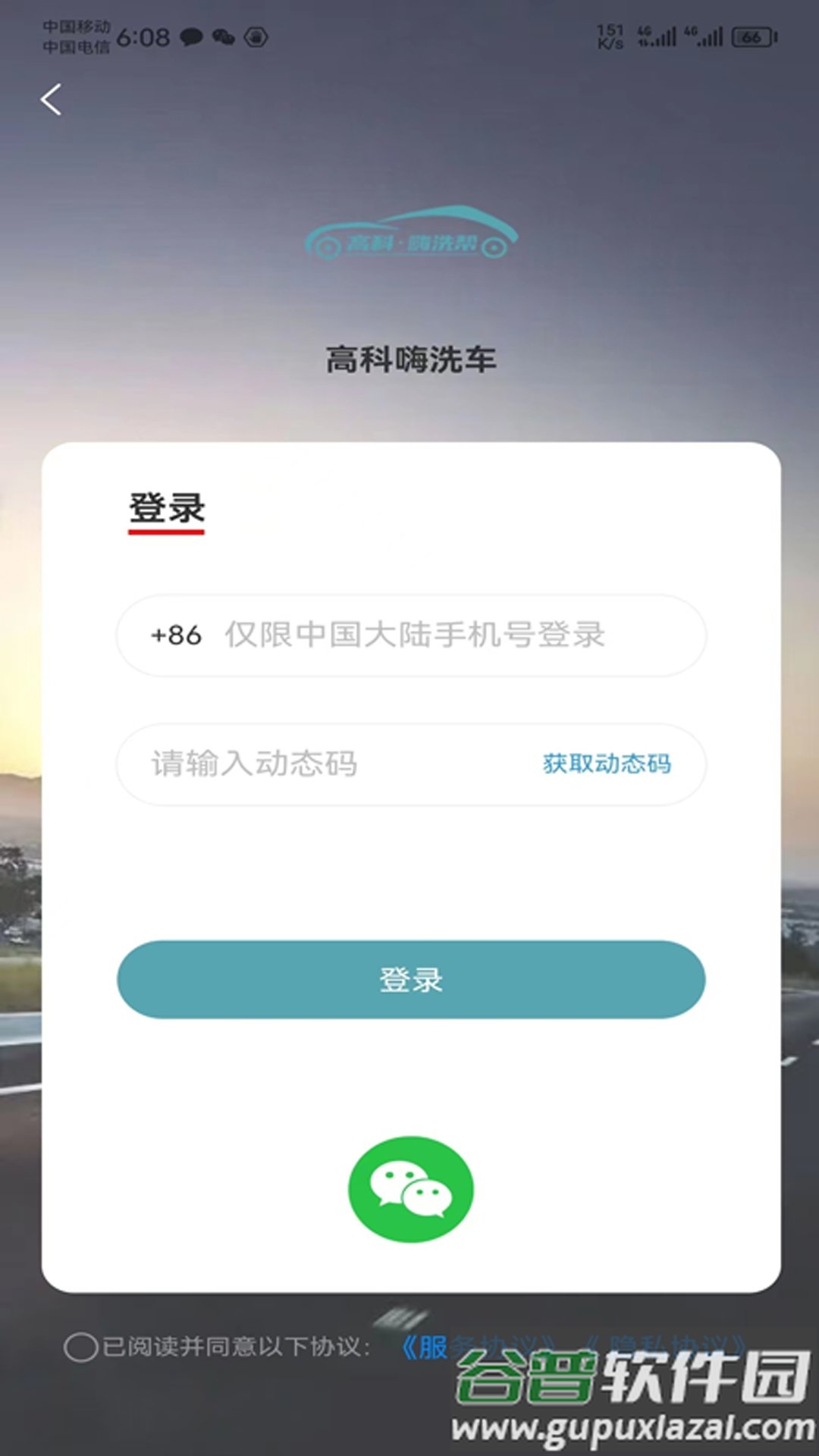
Task: Click the 高科嗨洗车 car logo
Action: pyautogui.click(x=409, y=237)
